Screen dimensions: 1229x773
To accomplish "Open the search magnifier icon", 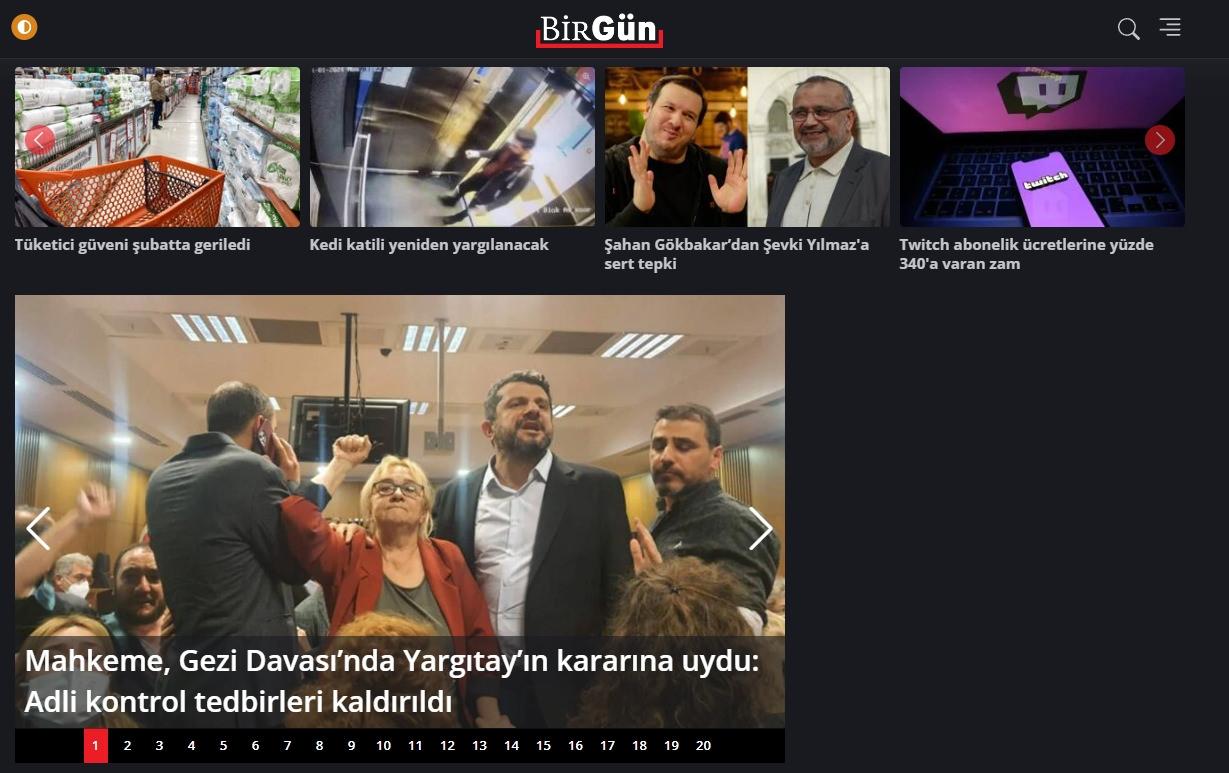I will pyautogui.click(x=1128, y=29).
